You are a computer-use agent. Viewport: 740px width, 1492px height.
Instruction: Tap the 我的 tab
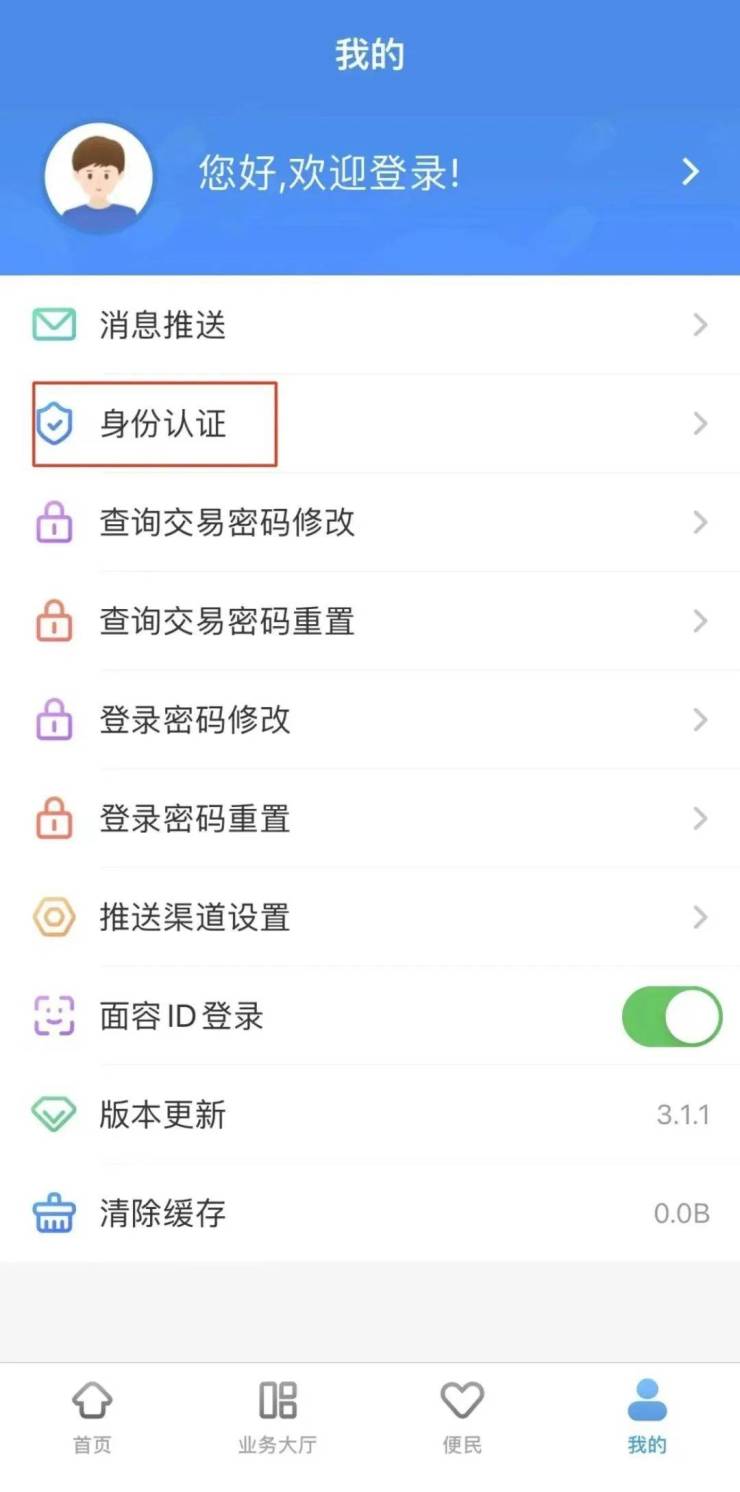coord(647,1417)
